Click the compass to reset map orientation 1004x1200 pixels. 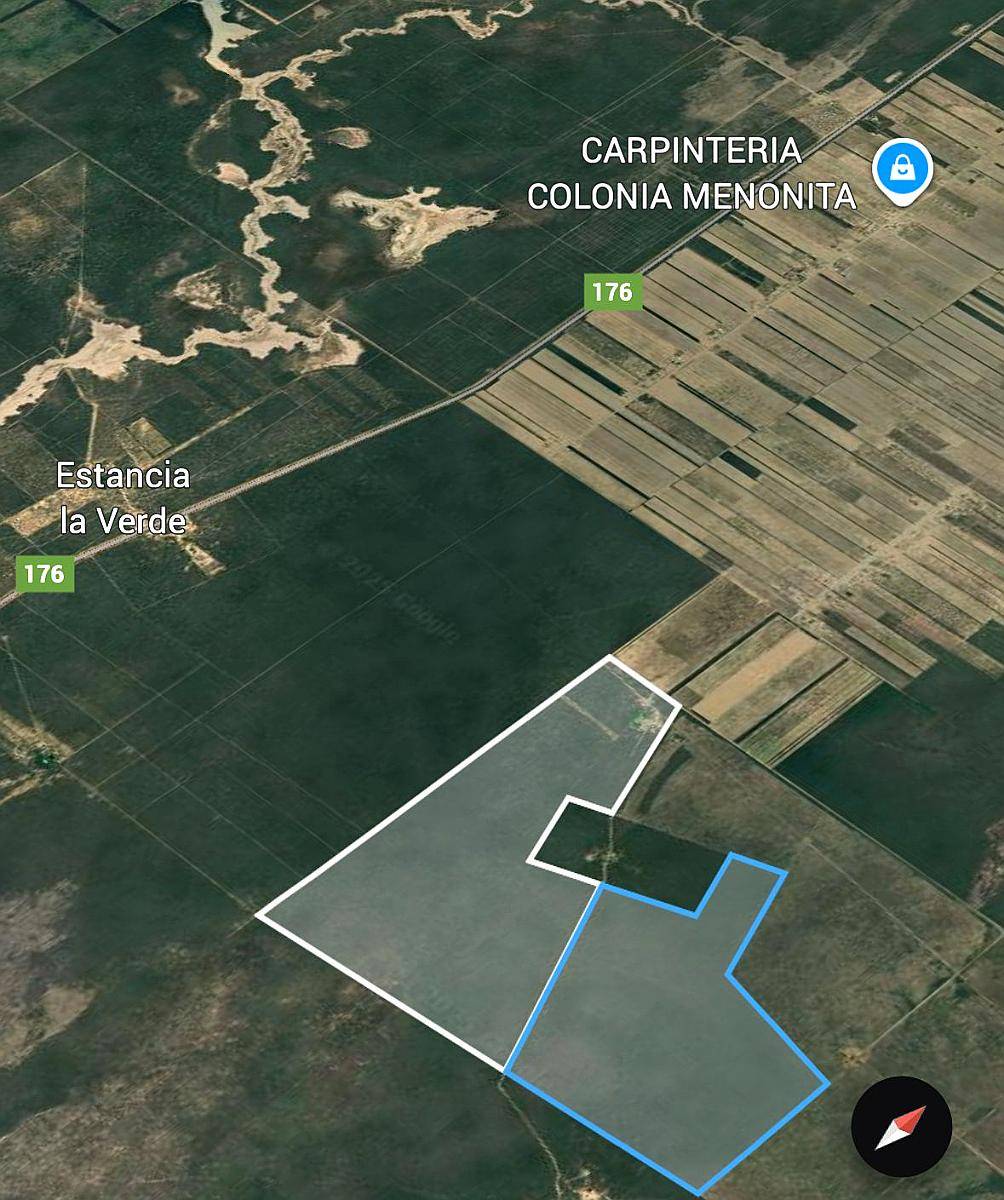coord(904,1125)
